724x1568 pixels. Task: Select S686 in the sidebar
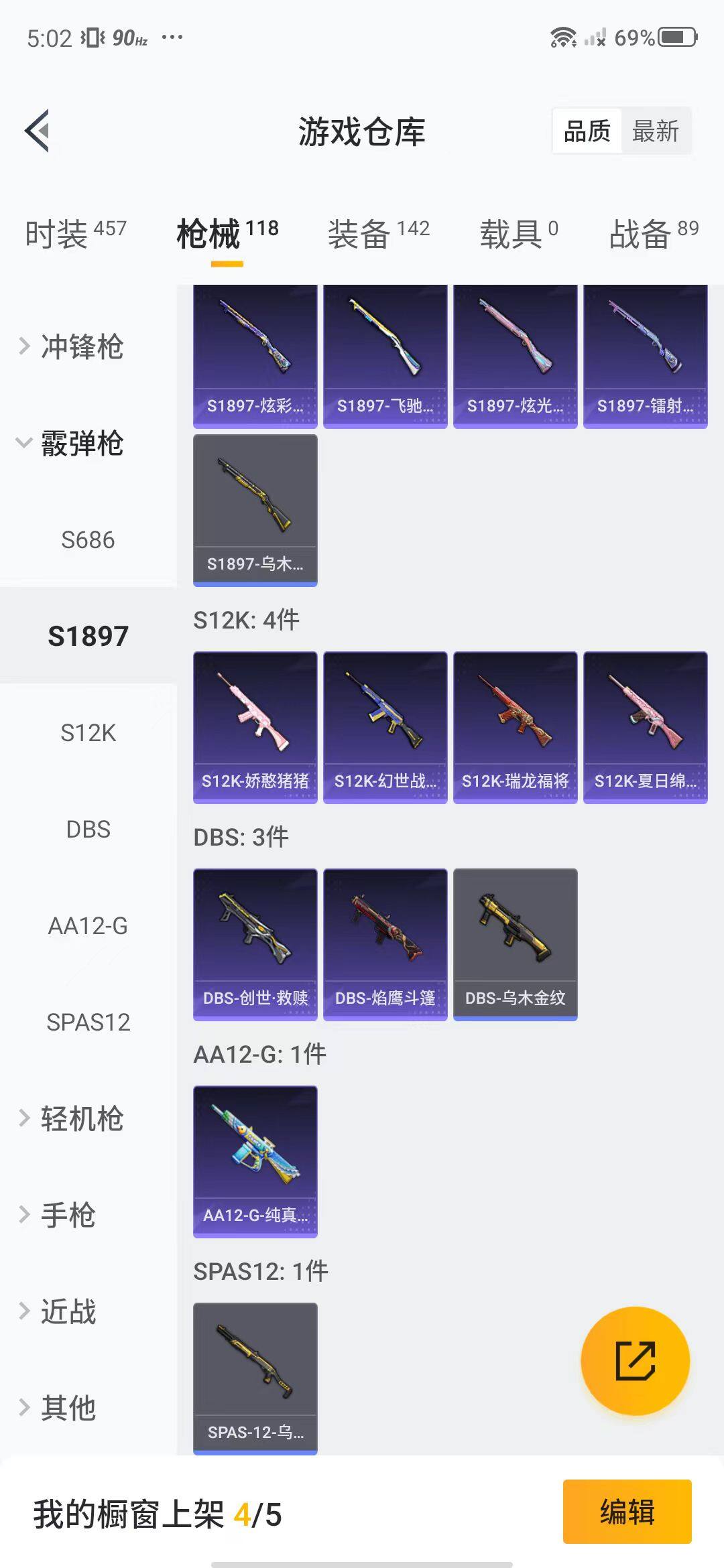point(88,539)
